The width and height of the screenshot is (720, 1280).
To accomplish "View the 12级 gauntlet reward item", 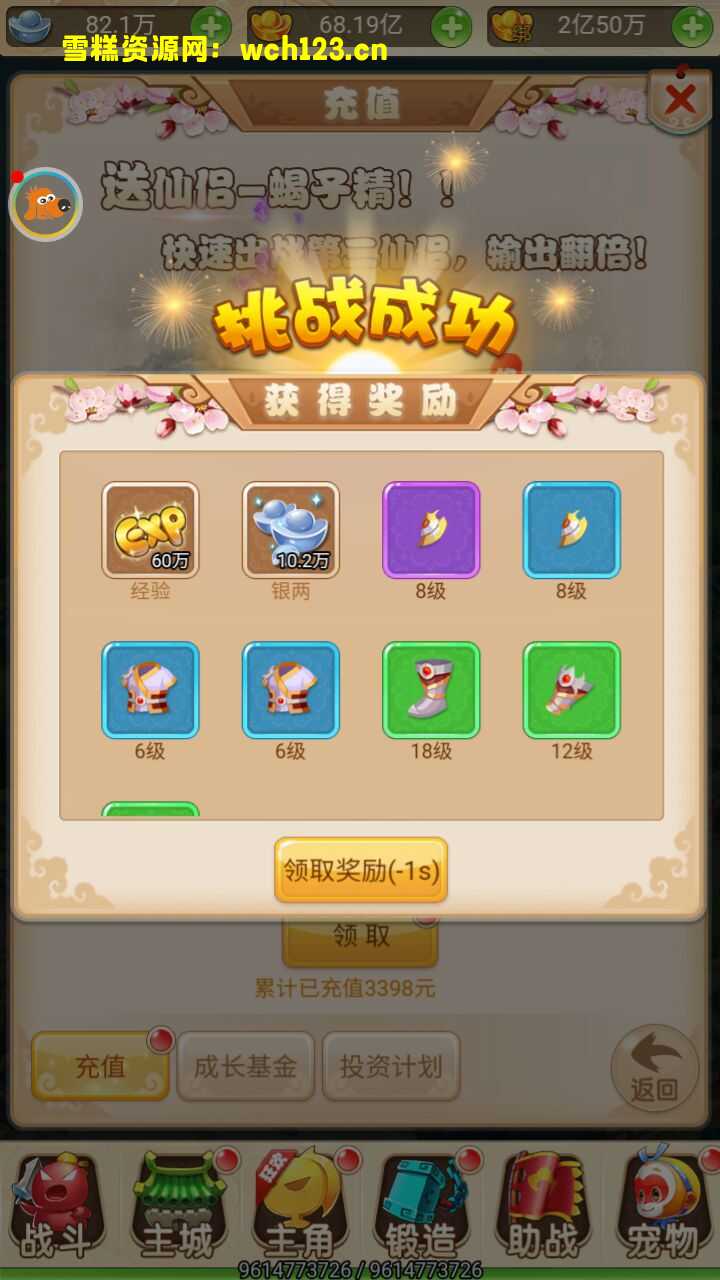I will (x=572, y=690).
